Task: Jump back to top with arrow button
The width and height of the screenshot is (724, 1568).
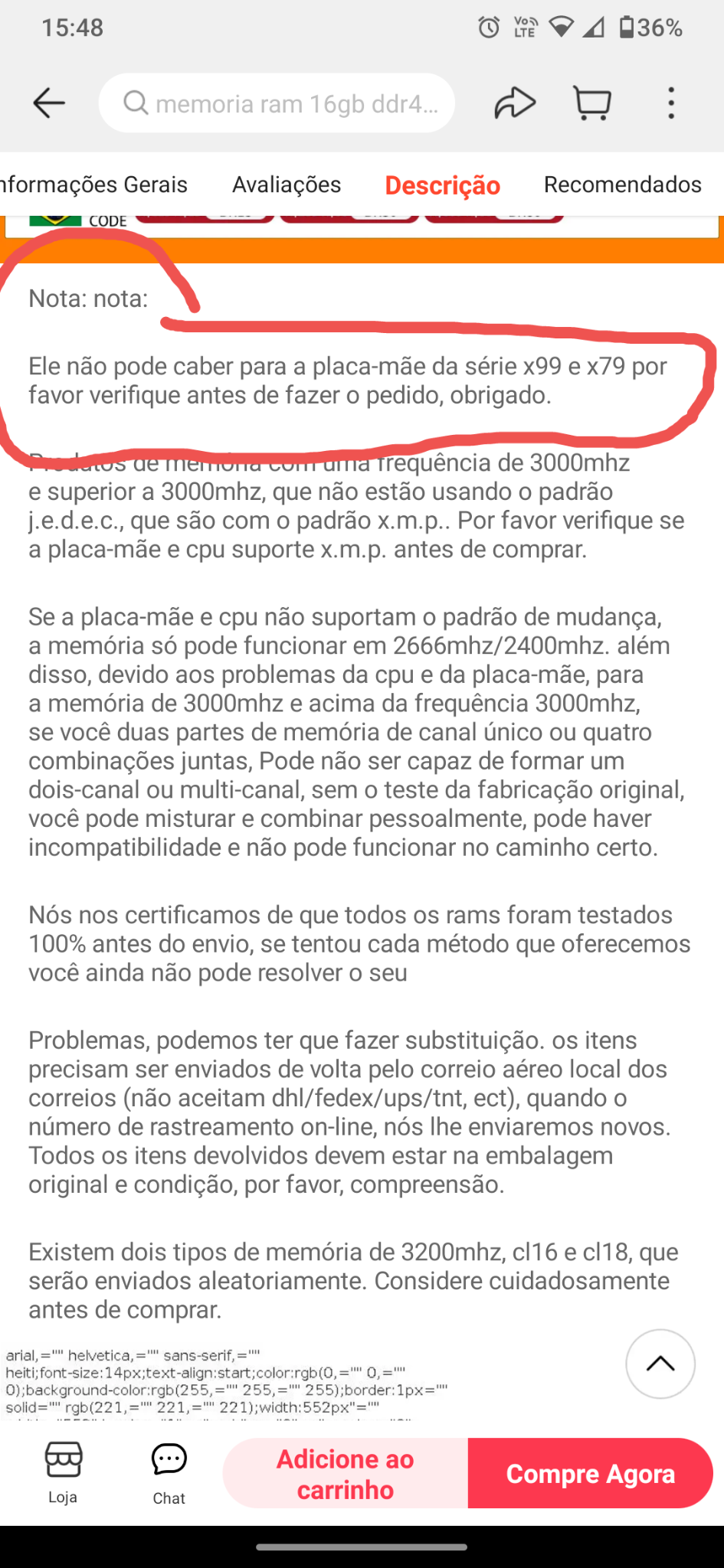Action: [660, 1364]
